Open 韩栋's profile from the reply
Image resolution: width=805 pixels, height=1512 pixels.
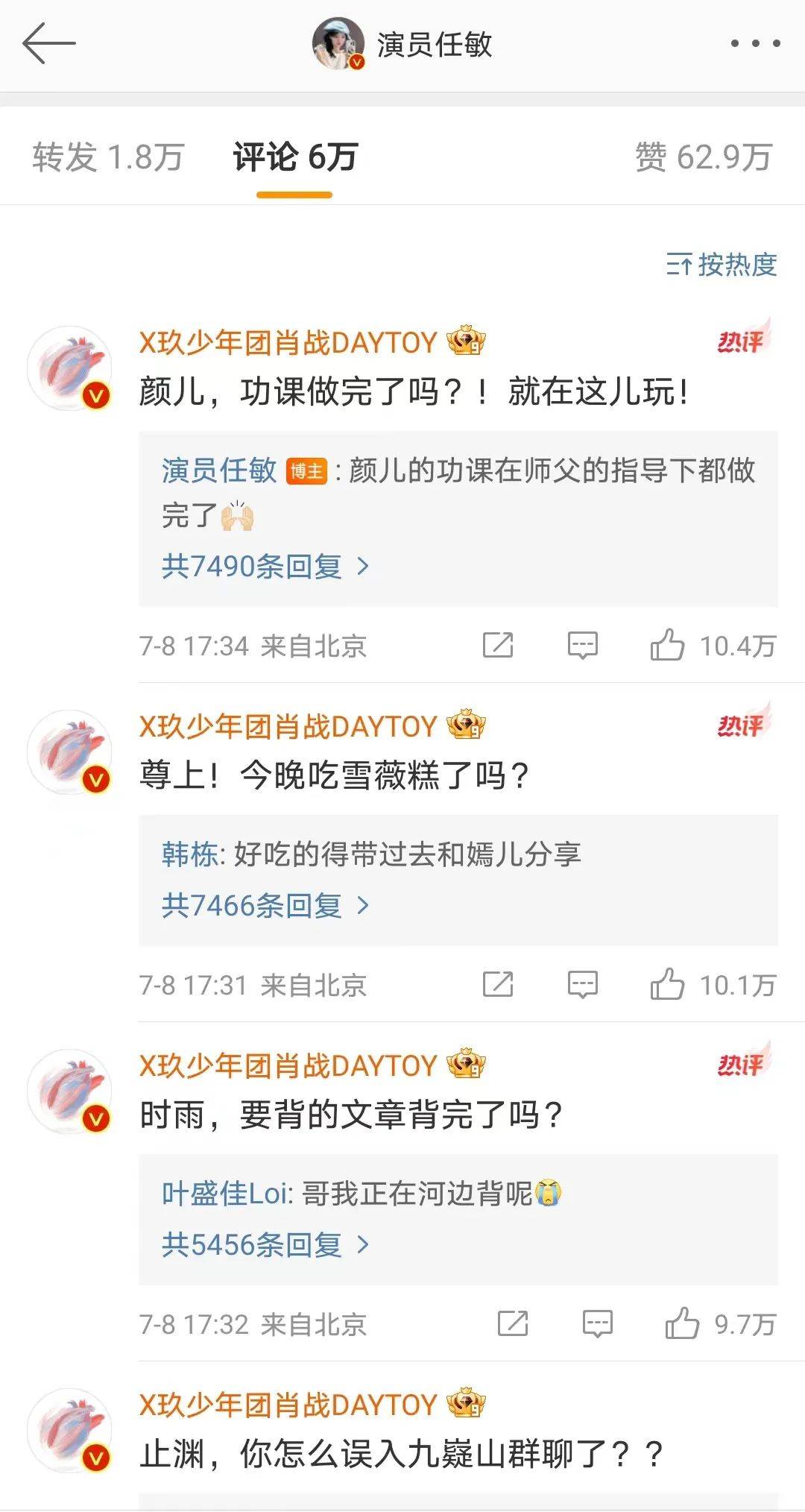click(190, 854)
